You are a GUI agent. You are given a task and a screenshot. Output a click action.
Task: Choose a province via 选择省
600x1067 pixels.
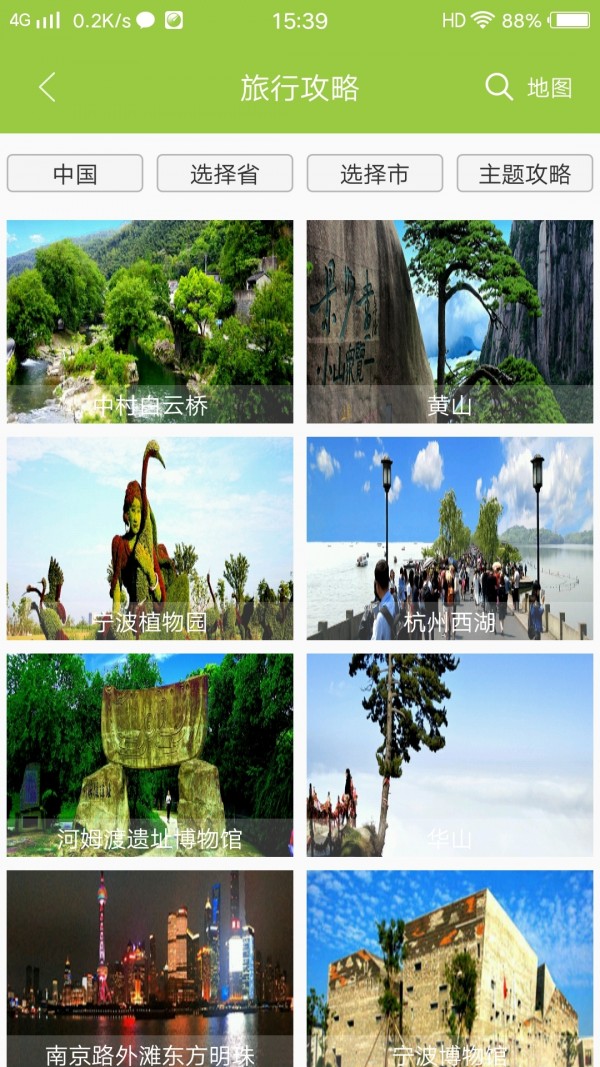(x=225, y=174)
